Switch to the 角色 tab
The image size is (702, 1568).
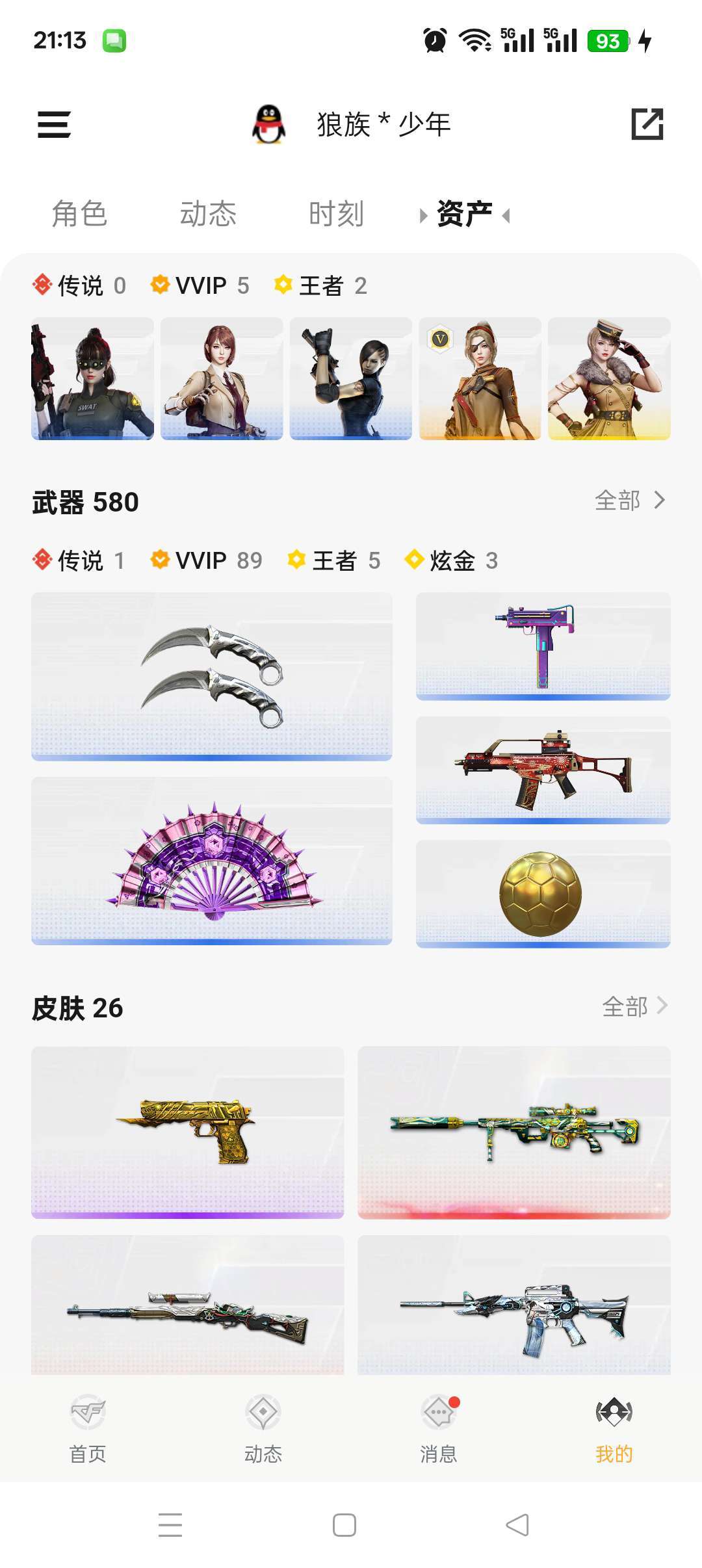[x=79, y=214]
